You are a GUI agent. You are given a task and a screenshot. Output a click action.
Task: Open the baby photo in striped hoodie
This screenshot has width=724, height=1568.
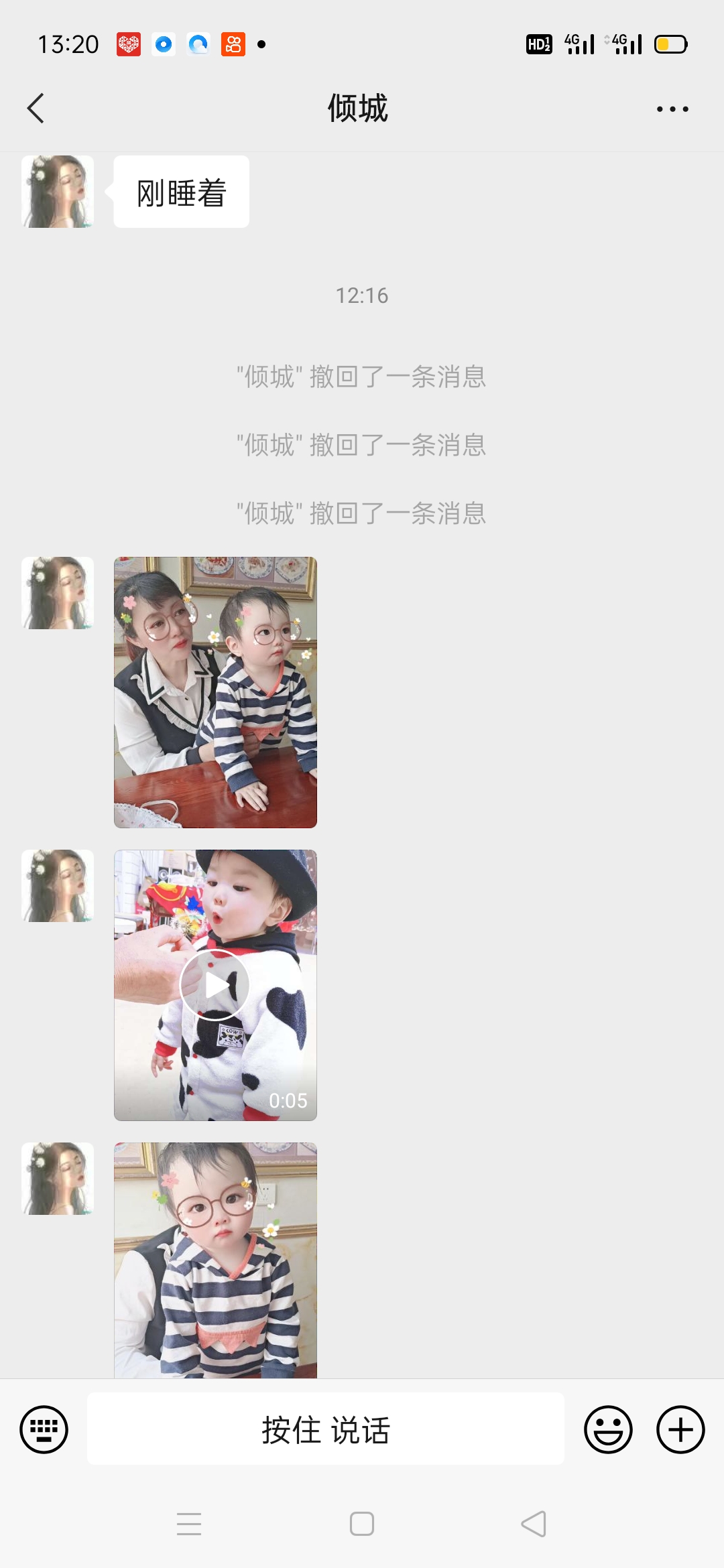click(215, 1260)
